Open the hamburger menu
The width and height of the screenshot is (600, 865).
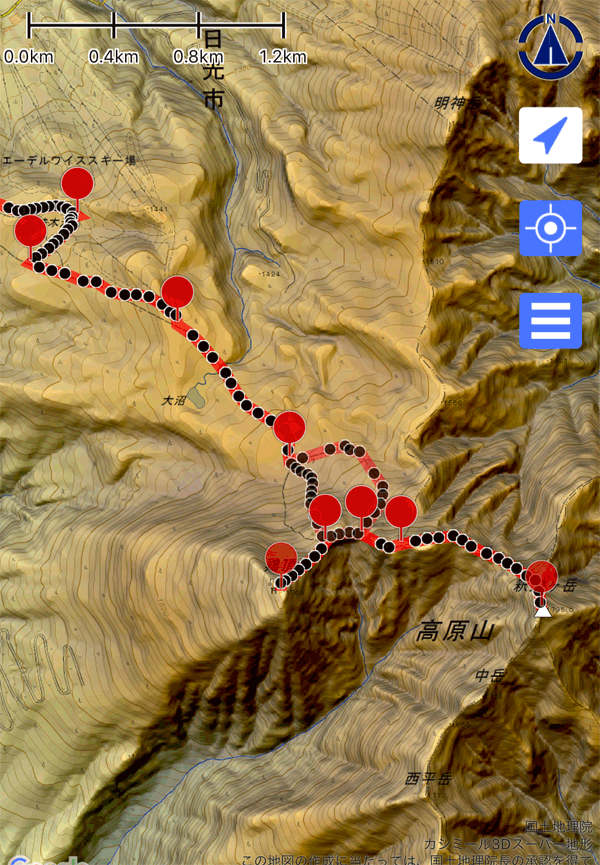pyautogui.click(x=550, y=321)
